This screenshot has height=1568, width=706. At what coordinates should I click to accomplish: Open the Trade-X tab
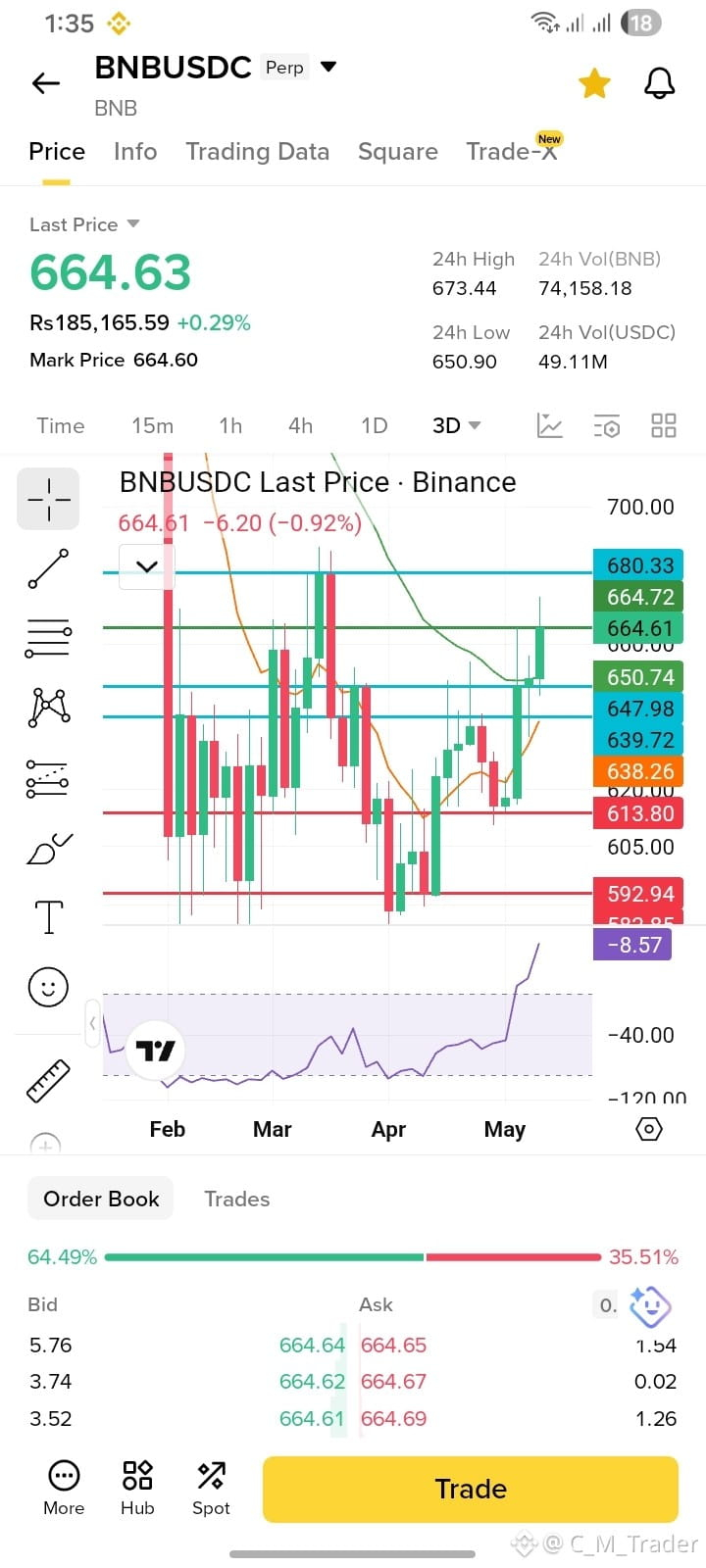[512, 151]
